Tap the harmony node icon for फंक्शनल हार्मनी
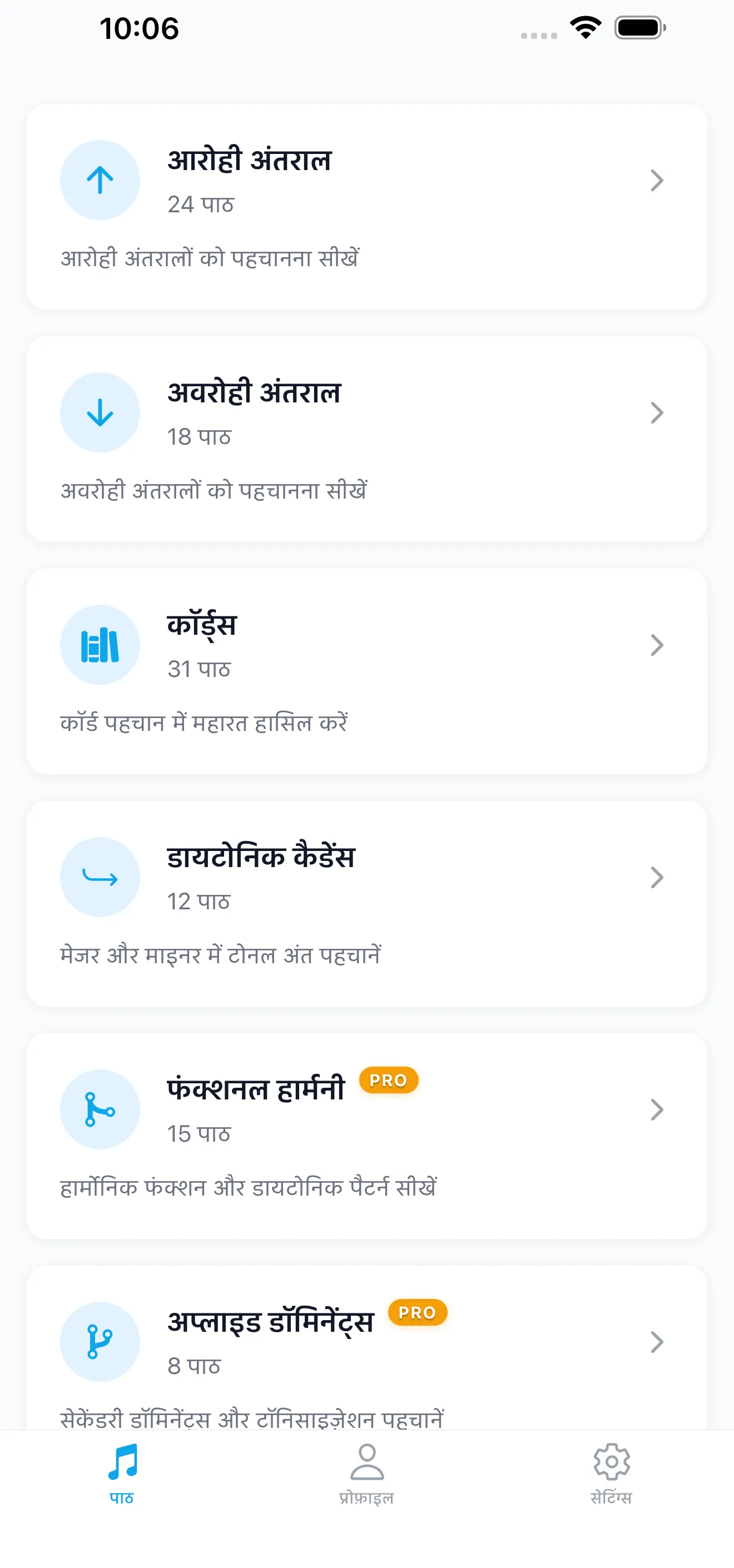This screenshot has height=1568, width=734. 100,1109
